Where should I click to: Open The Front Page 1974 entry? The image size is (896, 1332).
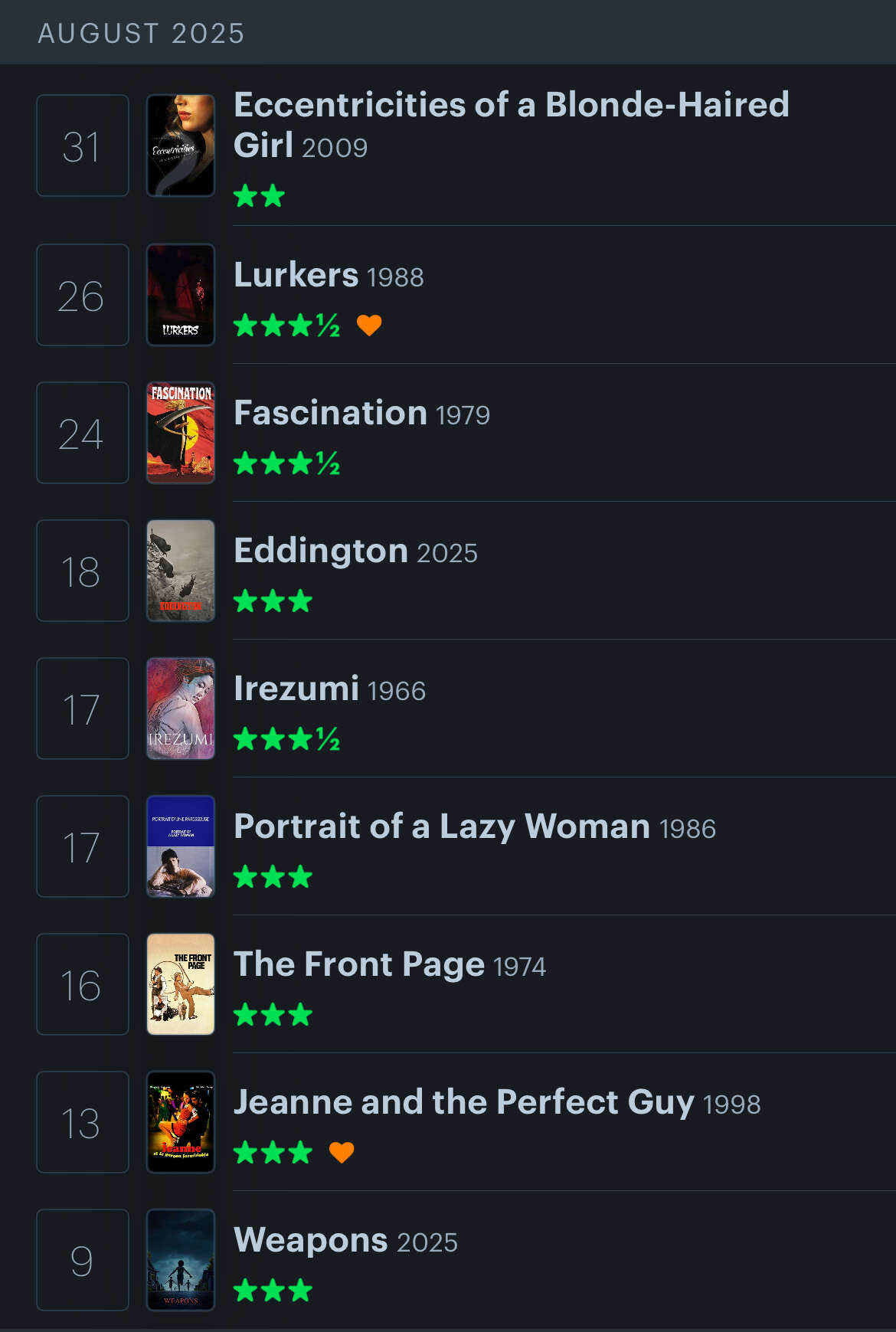358,964
